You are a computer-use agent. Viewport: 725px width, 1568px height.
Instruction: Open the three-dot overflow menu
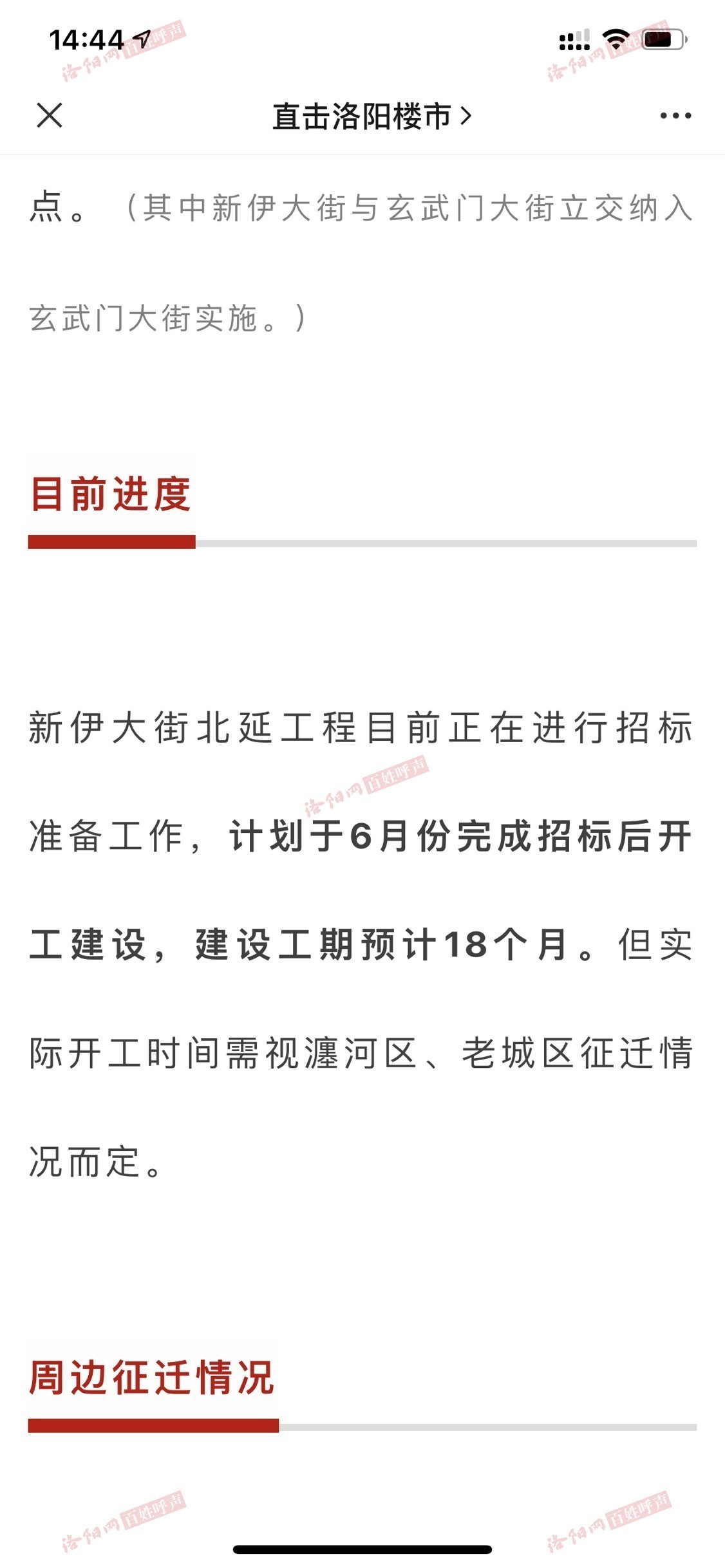[675, 116]
